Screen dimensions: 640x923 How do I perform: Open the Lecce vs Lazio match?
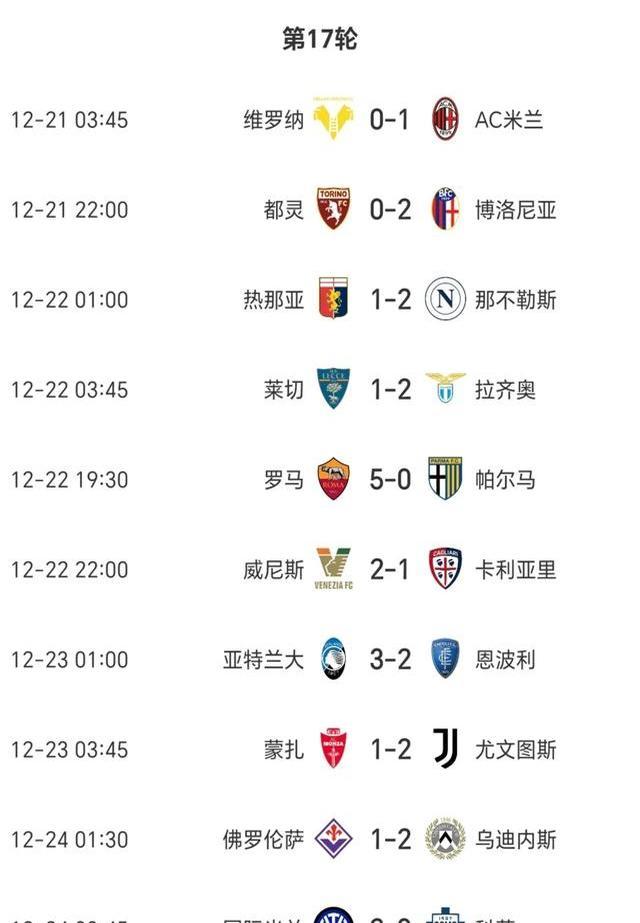(x=389, y=390)
